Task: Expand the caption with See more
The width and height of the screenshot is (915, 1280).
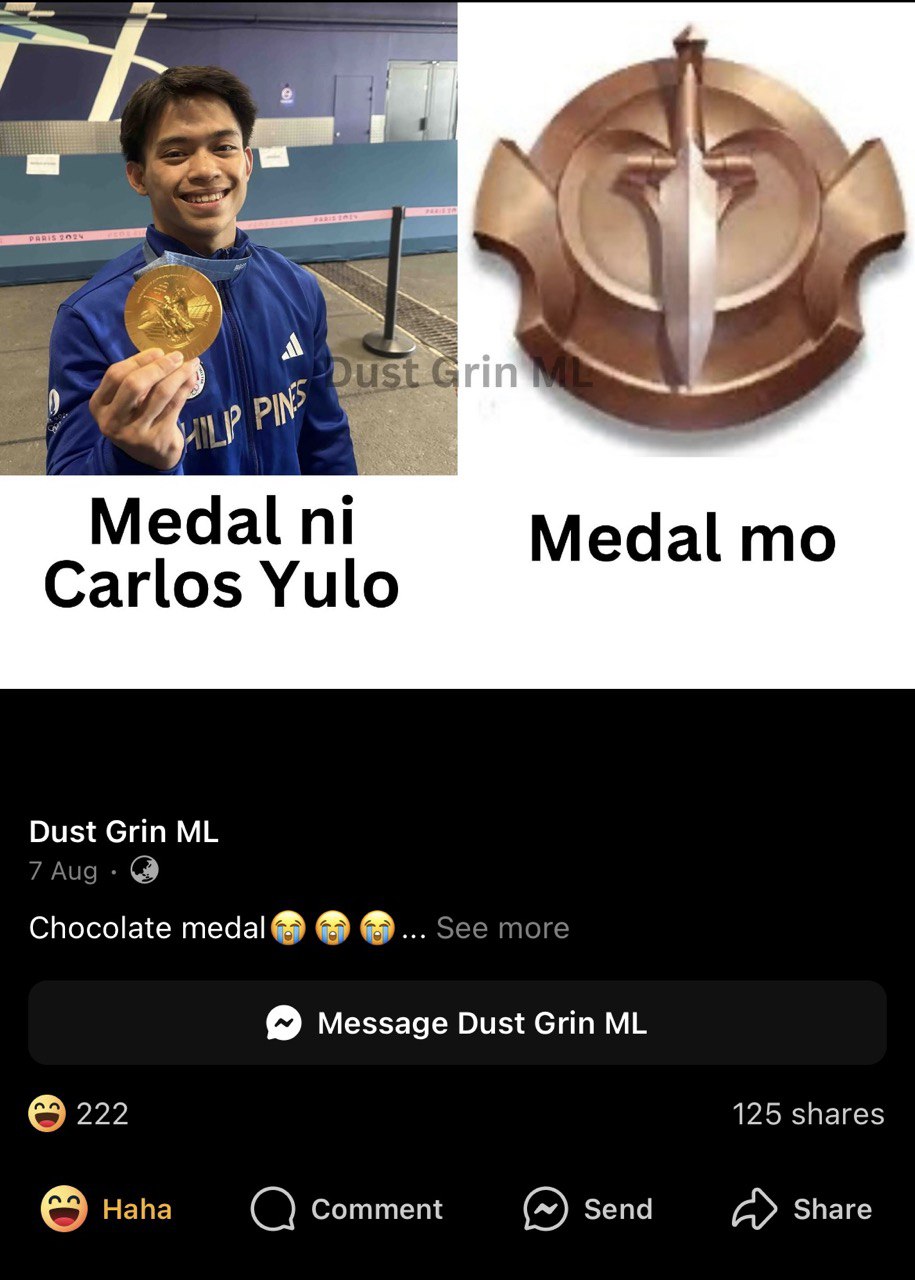Action: pos(502,928)
